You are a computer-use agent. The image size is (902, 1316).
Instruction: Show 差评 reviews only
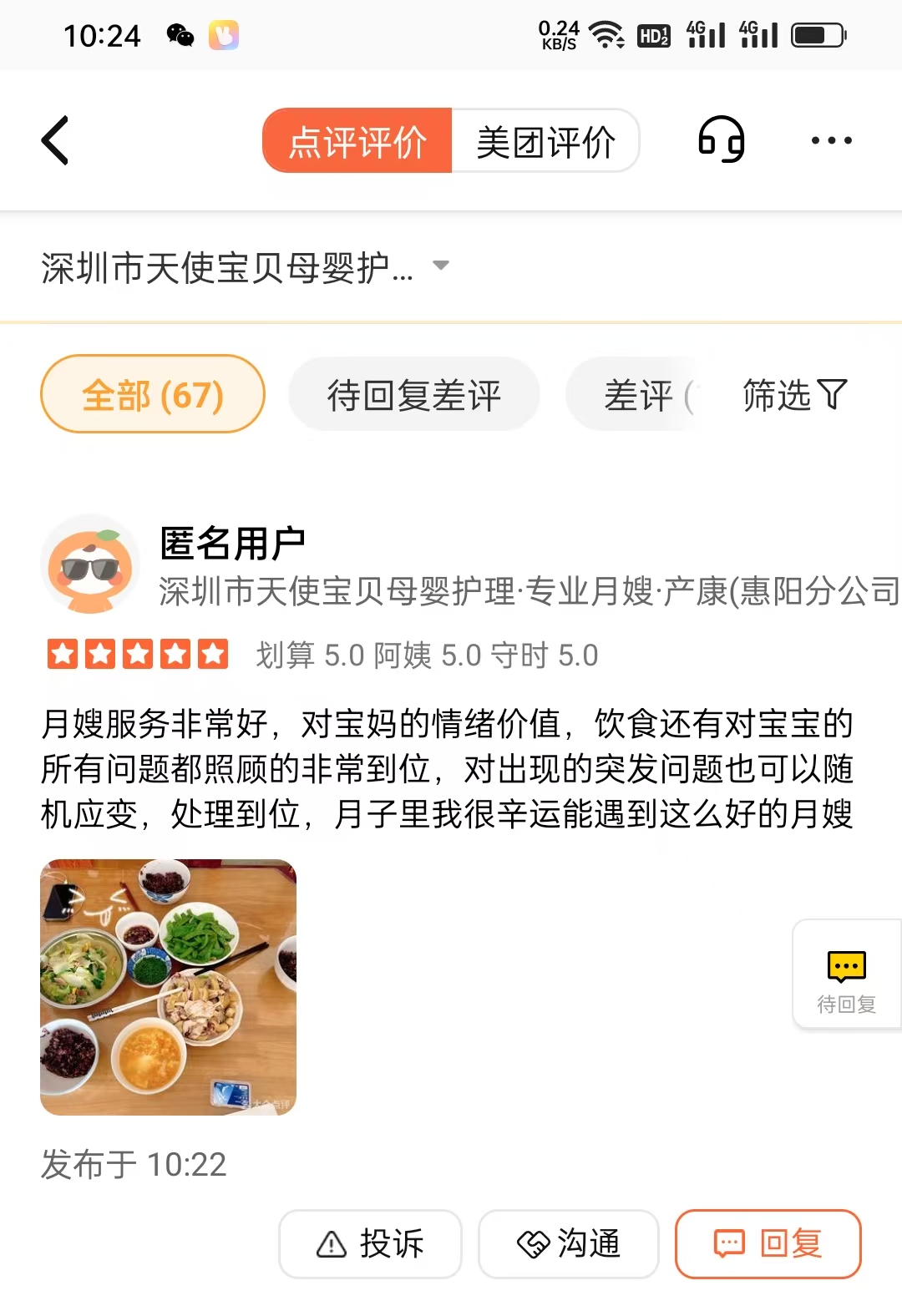(x=639, y=394)
